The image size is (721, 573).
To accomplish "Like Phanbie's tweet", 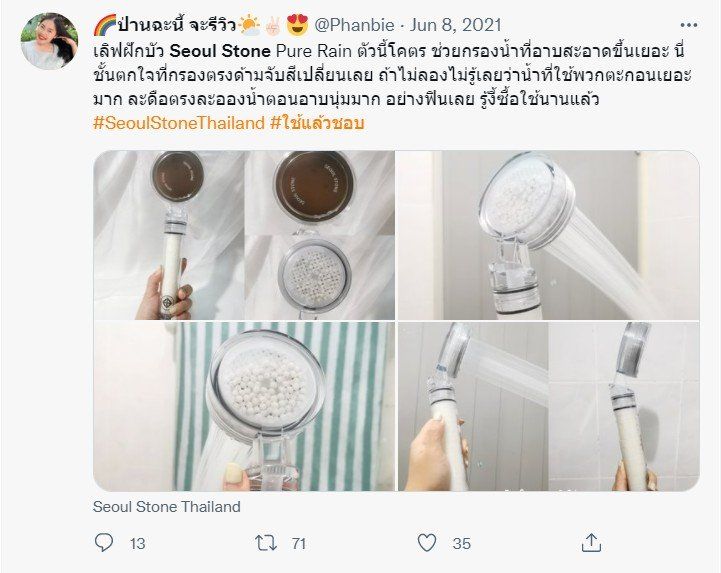I will pyautogui.click(x=427, y=543).
